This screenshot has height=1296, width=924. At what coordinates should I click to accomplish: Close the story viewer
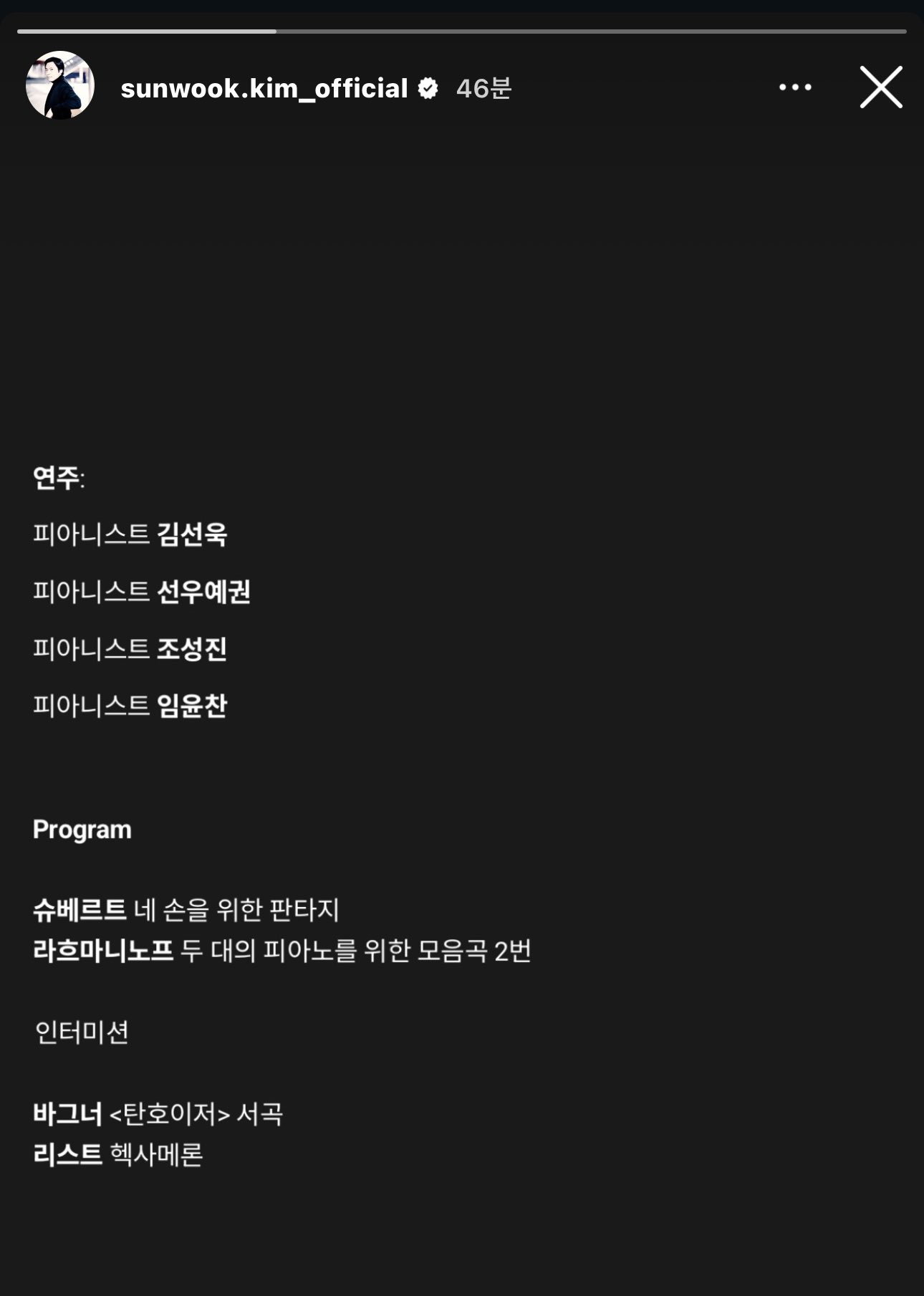[880, 87]
